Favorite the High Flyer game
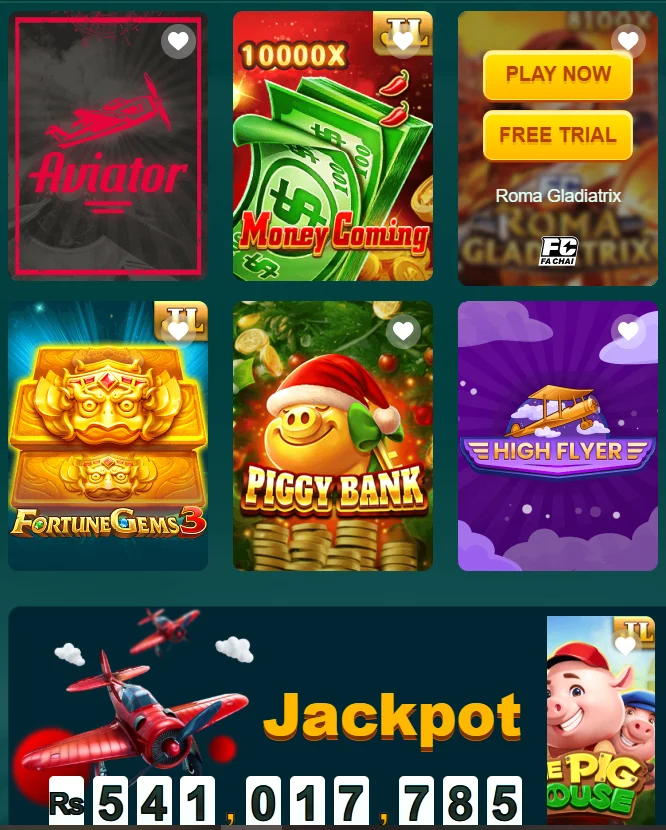This screenshot has height=830, width=666. click(x=628, y=331)
